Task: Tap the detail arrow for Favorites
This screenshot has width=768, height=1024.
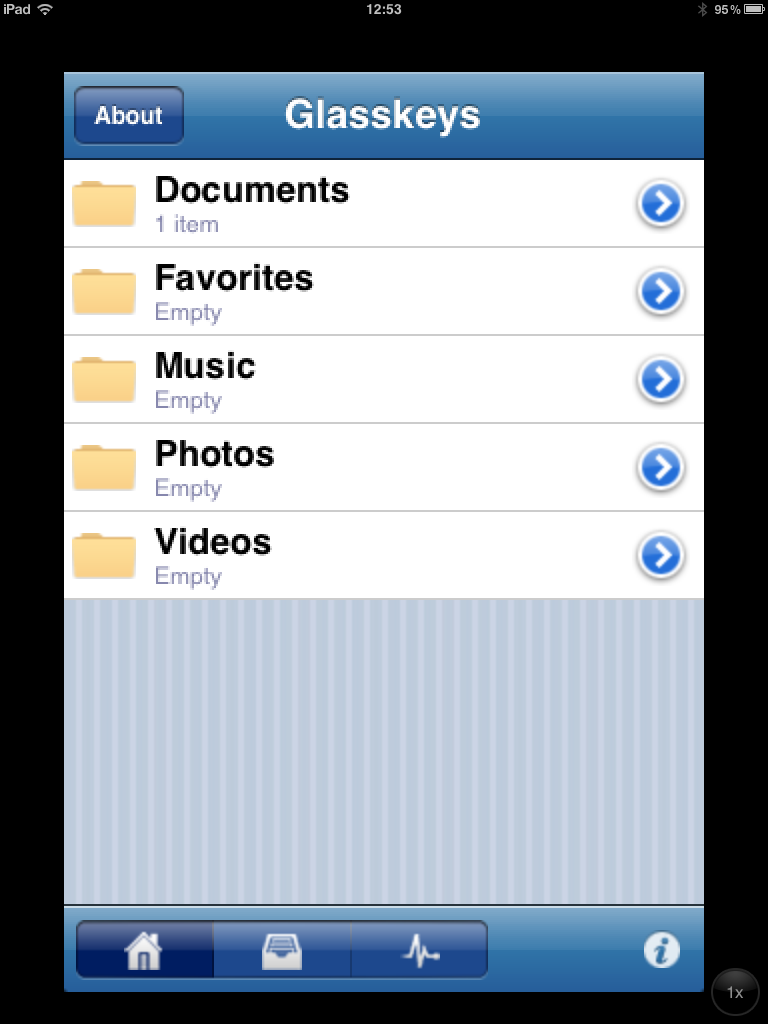Action: (x=660, y=292)
